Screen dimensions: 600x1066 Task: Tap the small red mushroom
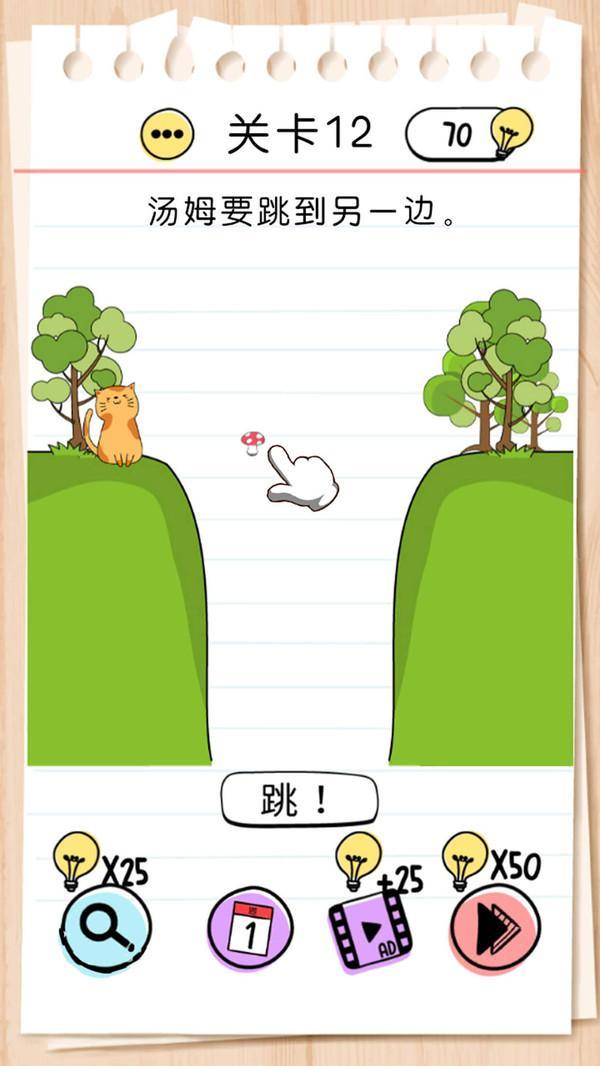coord(253,443)
